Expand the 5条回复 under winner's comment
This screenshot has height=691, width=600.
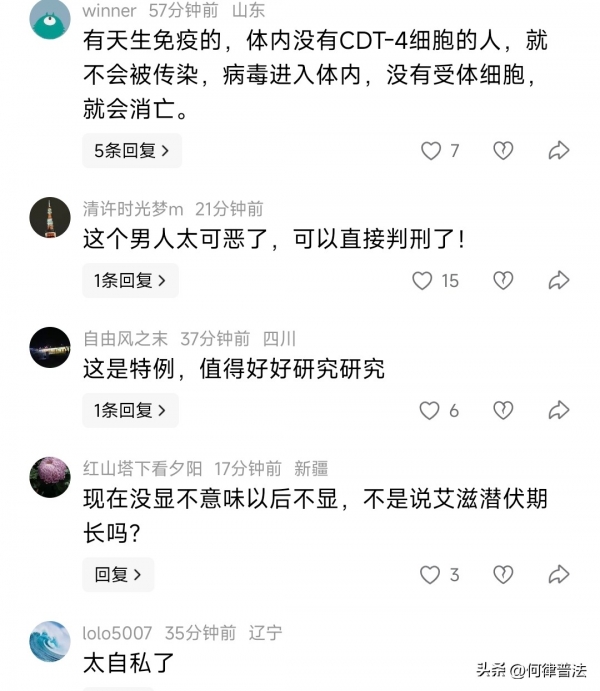point(132,151)
